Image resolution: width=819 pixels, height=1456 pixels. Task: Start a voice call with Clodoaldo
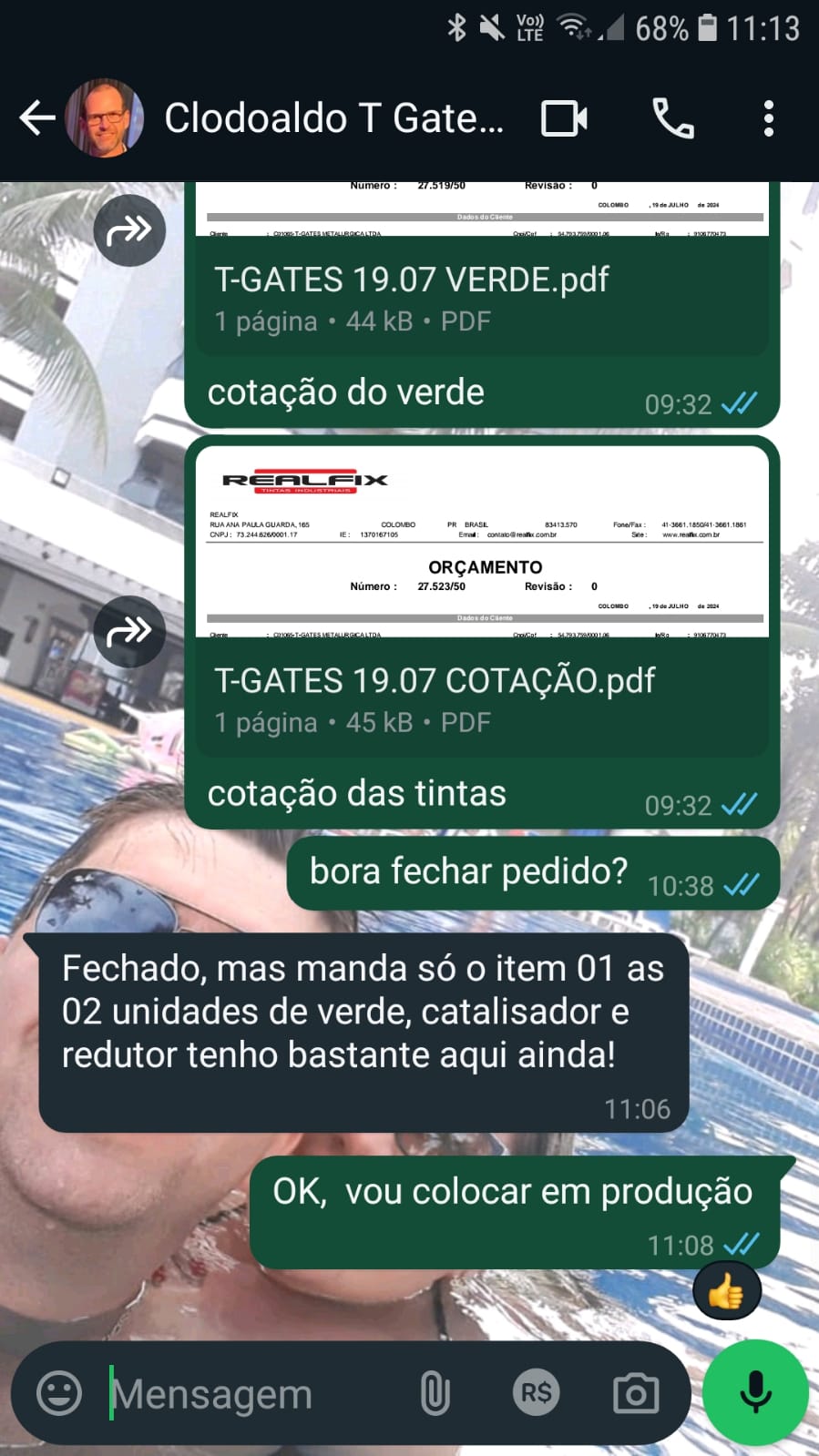673,118
